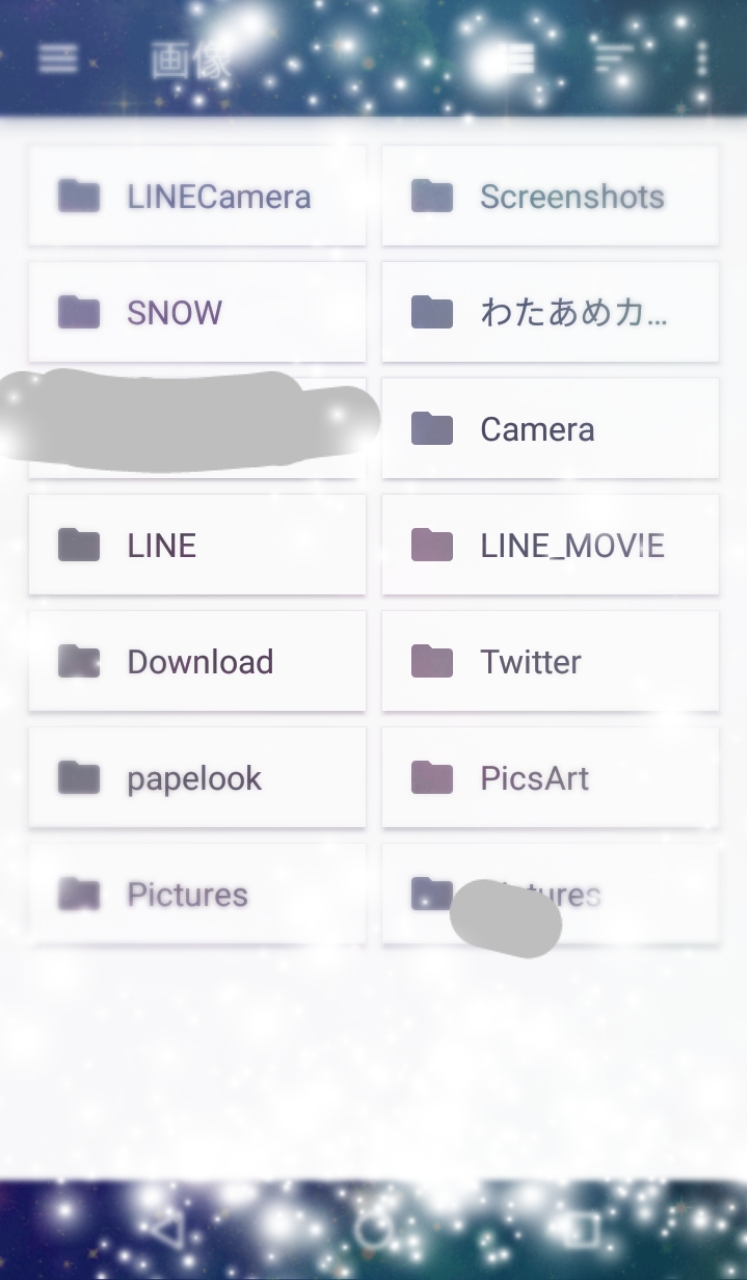The image size is (747, 1280).
Task: View the papelook folder
Action: coord(197,778)
